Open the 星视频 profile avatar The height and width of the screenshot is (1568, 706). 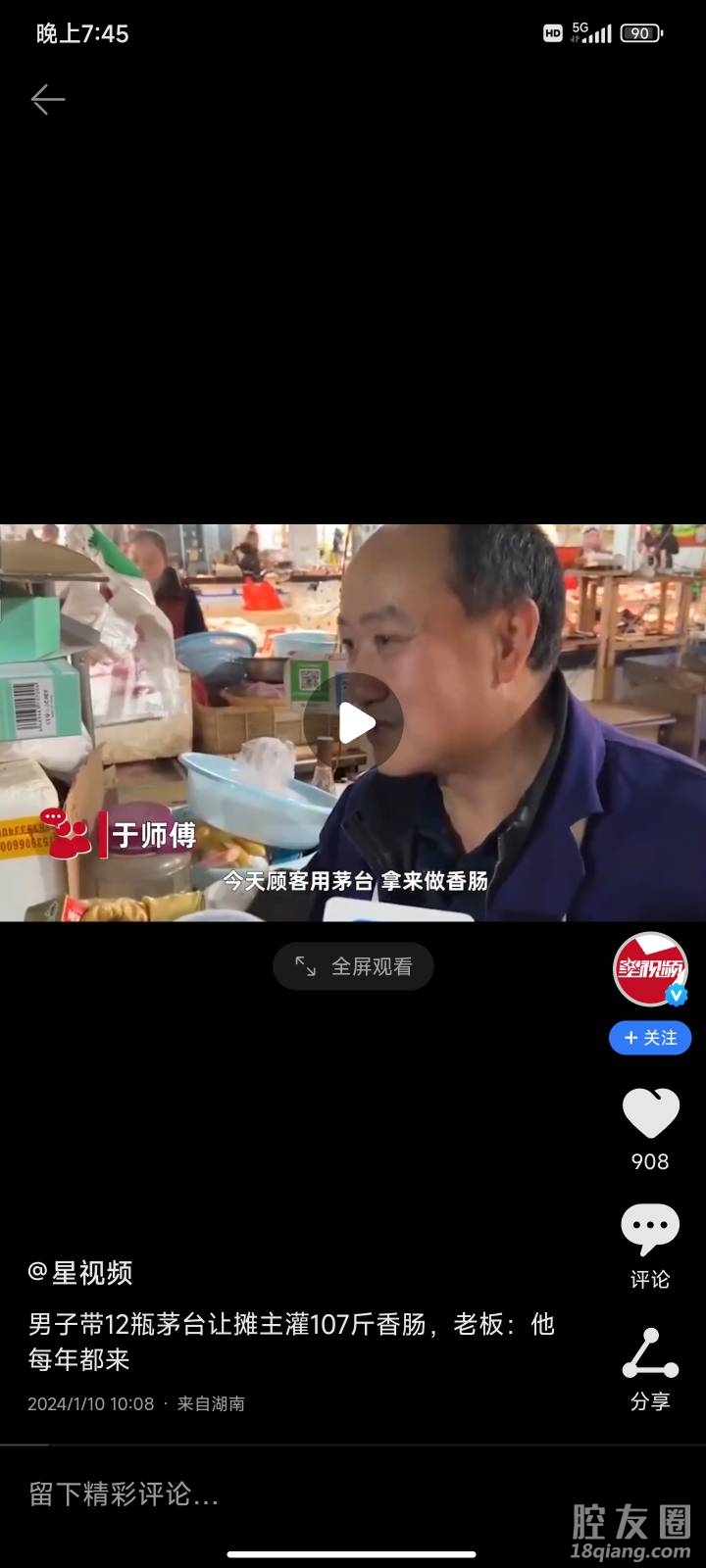point(650,968)
